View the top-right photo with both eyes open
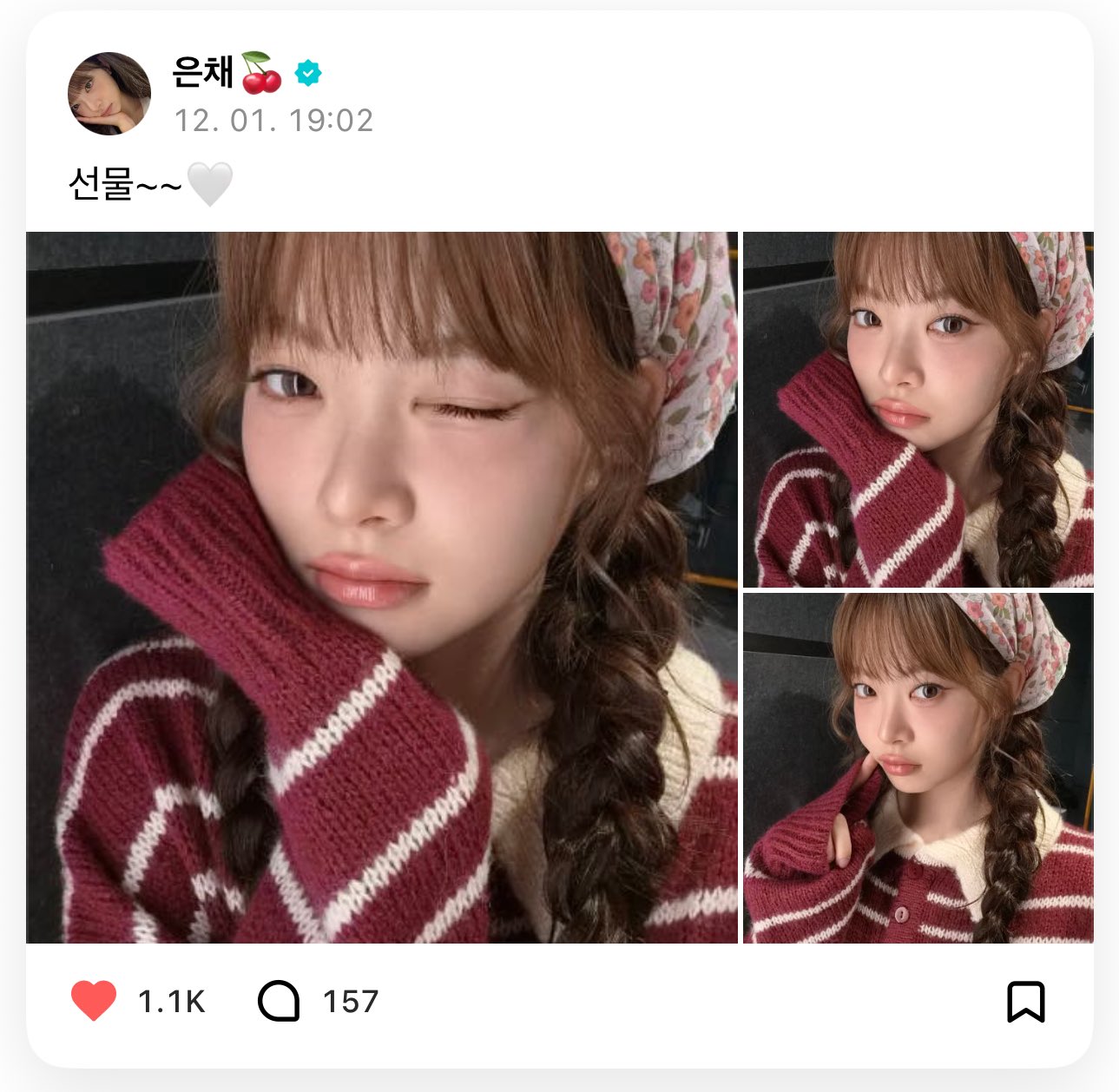1119x1092 pixels. point(918,410)
